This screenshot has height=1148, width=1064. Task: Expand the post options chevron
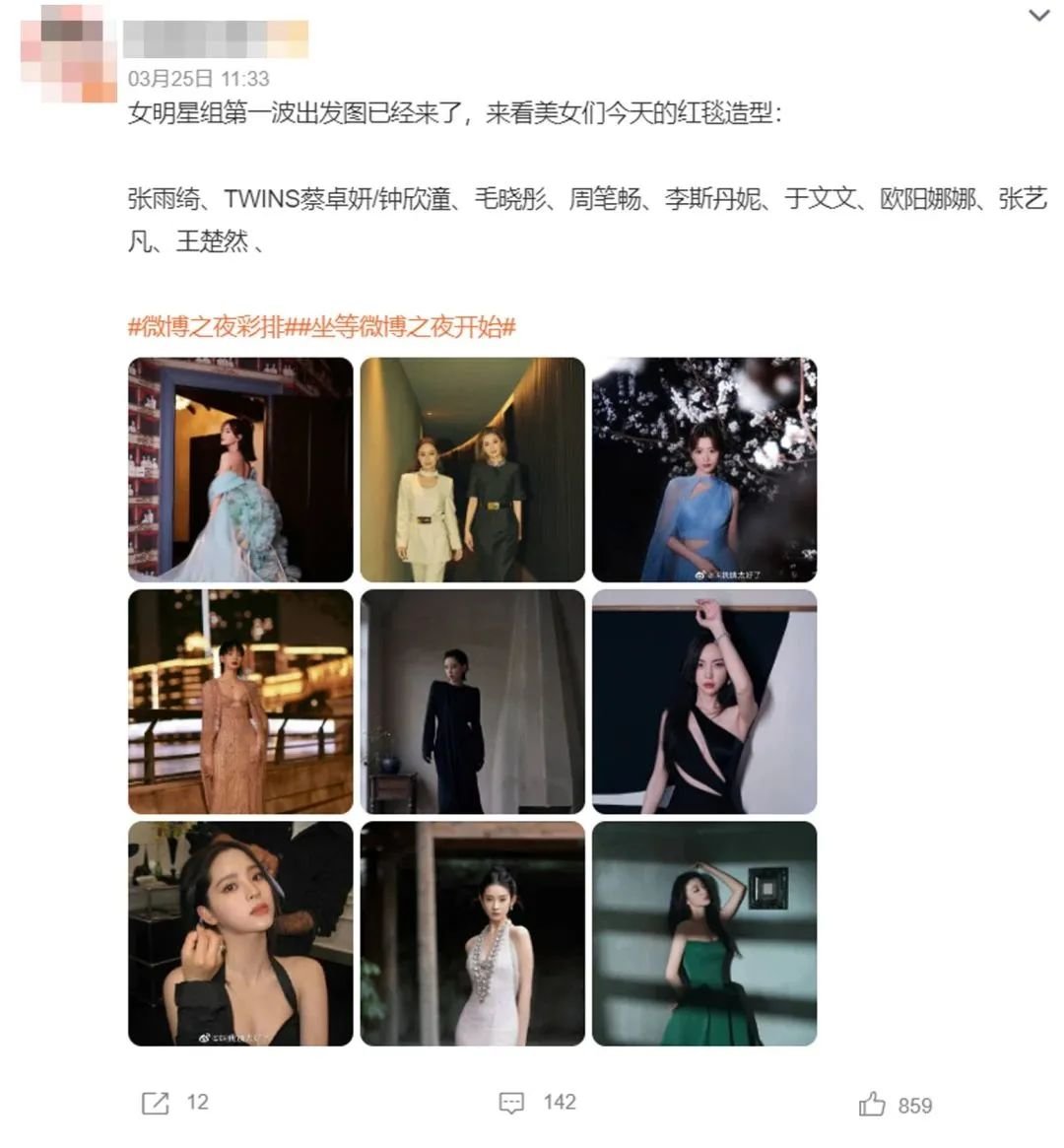pos(1038,16)
